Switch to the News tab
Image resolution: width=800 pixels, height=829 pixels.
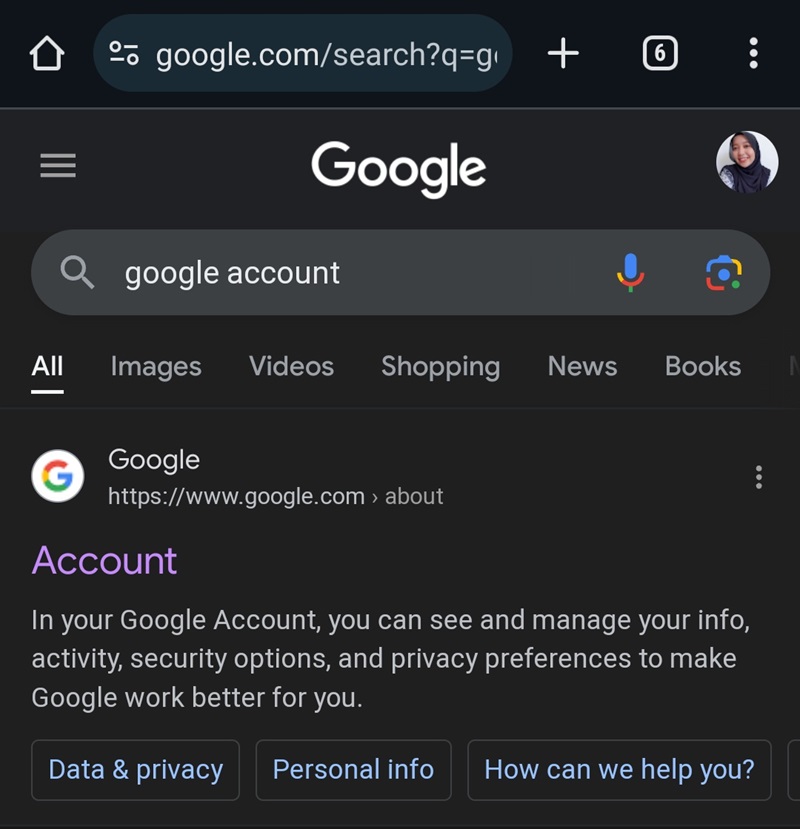582,367
